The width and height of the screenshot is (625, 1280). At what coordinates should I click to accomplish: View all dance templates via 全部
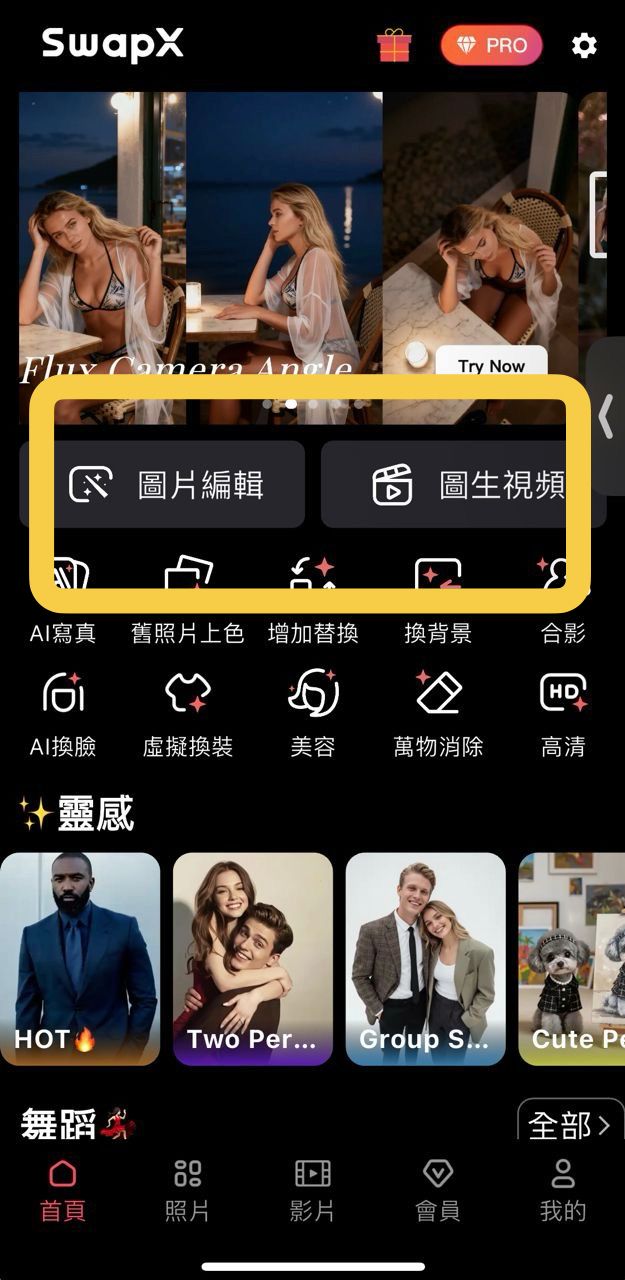click(569, 1126)
